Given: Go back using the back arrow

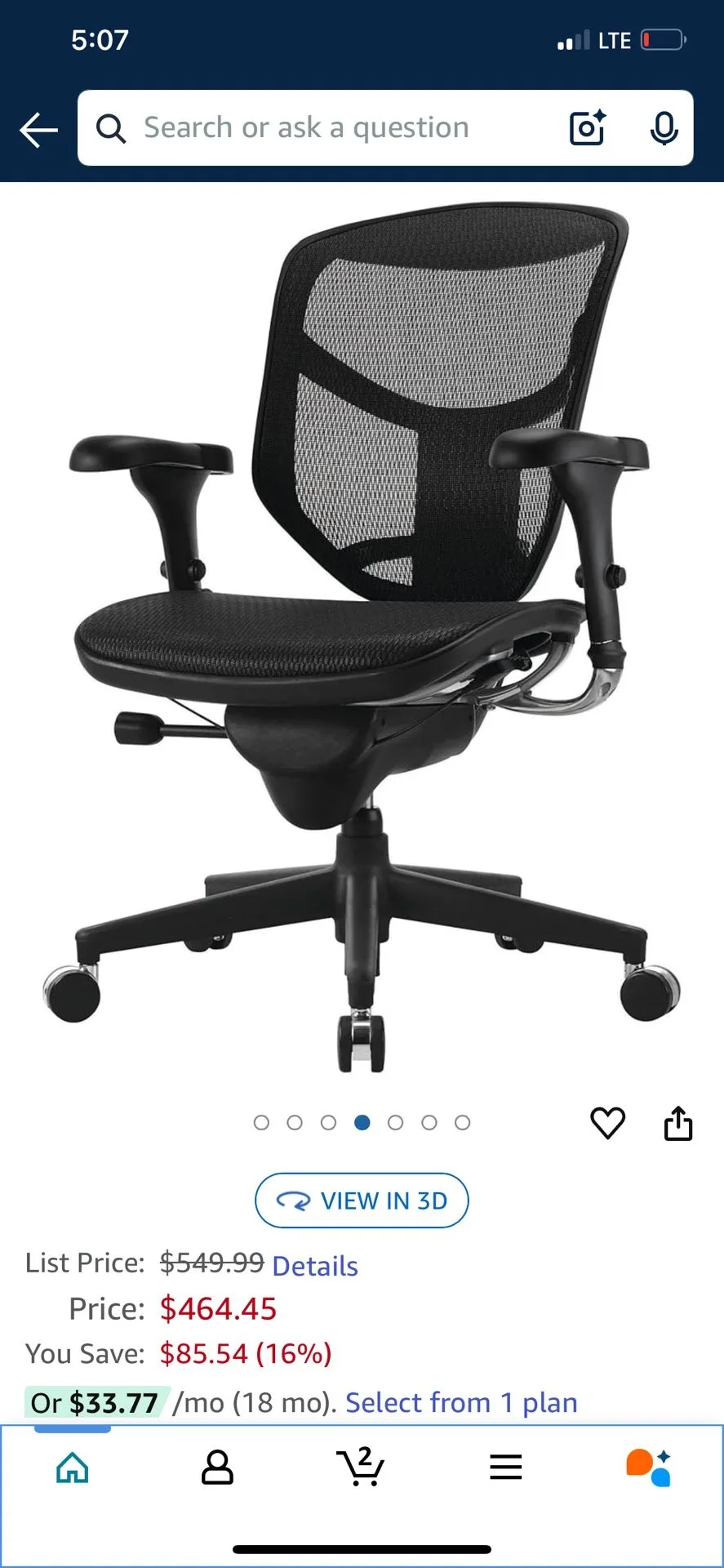Looking at the screenshot, I should (x=38, y=129).
